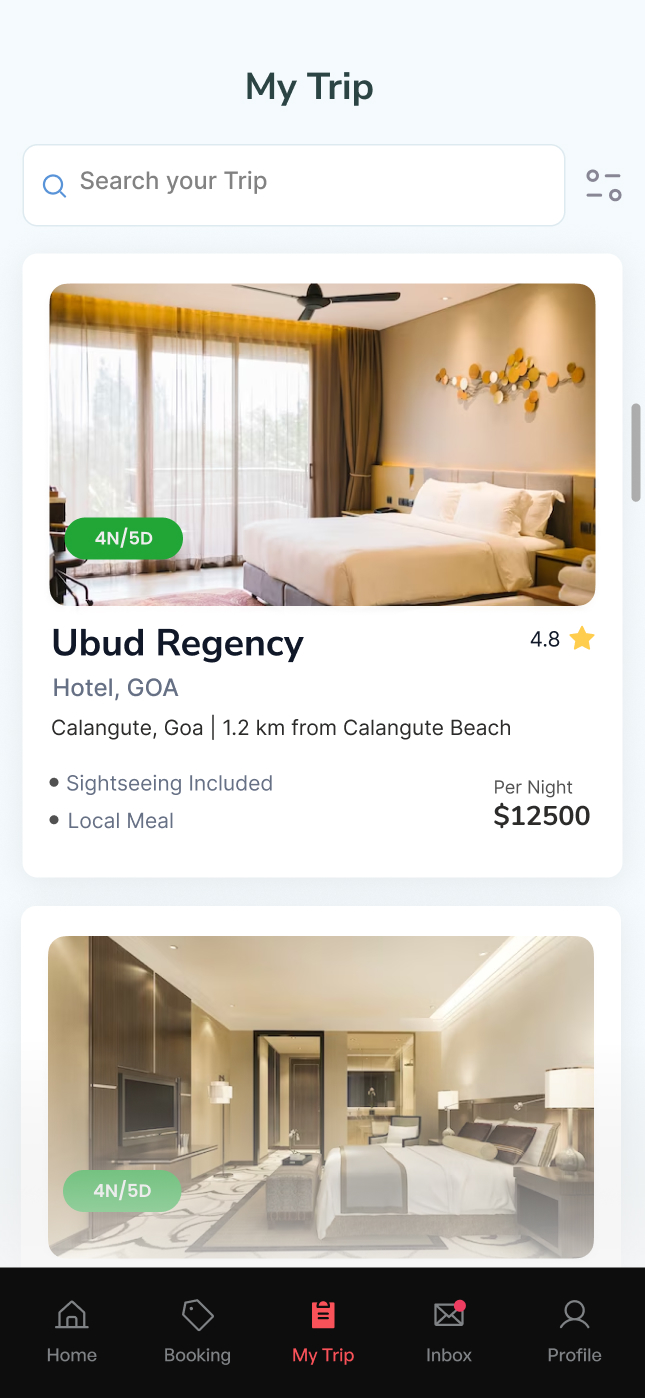The width and height of the screenshot is (645, 1398).
Task: Select the My Trip tab
Action: click(323, 1332)
